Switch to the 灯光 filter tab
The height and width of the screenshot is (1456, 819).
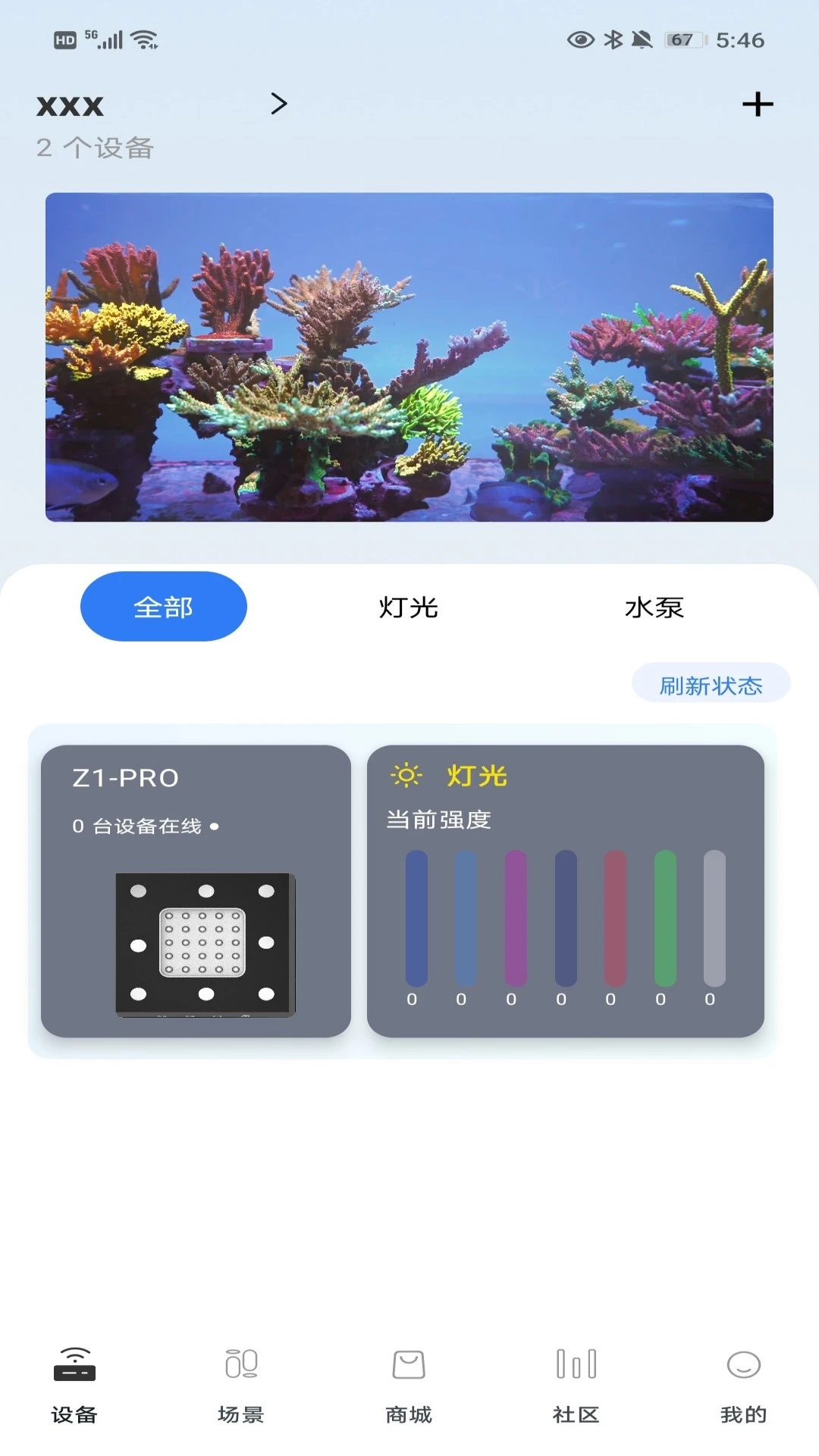(409, 607)
